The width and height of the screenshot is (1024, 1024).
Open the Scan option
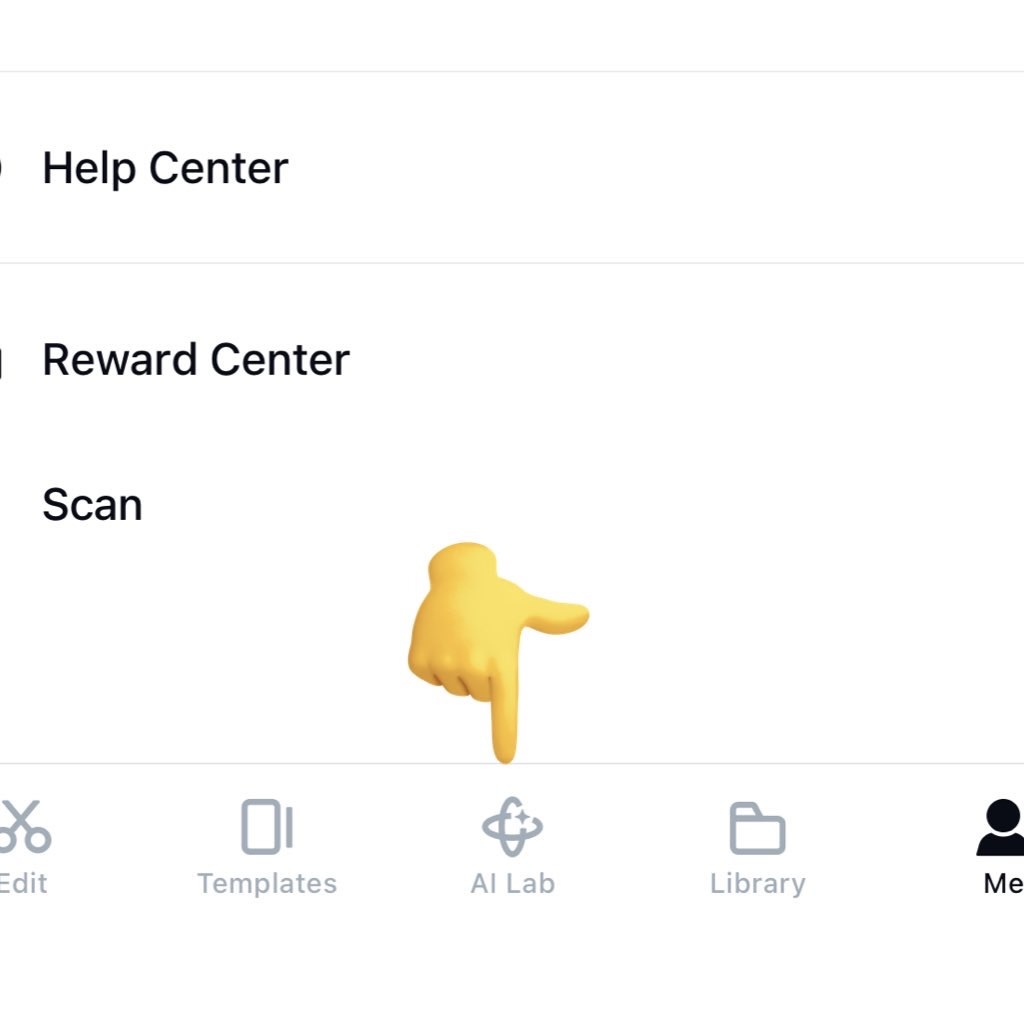[92, 505]
